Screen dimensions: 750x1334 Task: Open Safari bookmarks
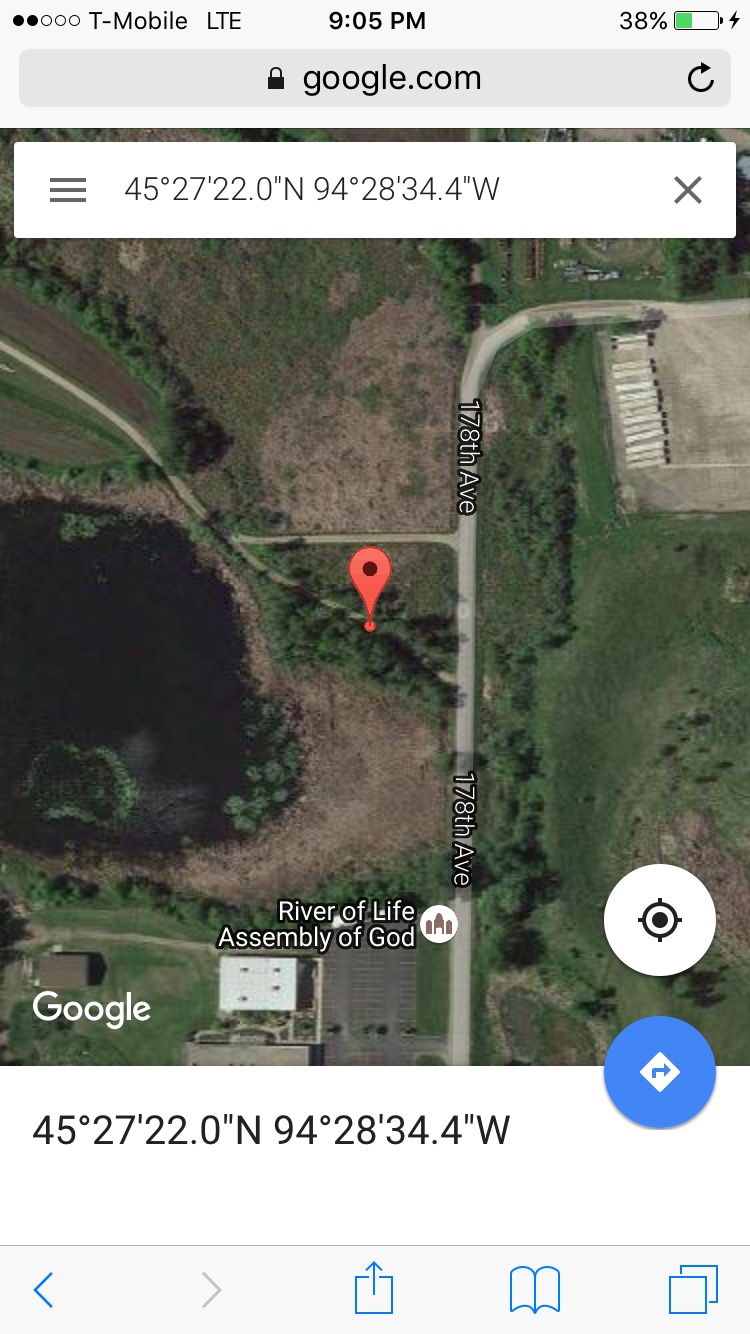tap(534, 1289)
